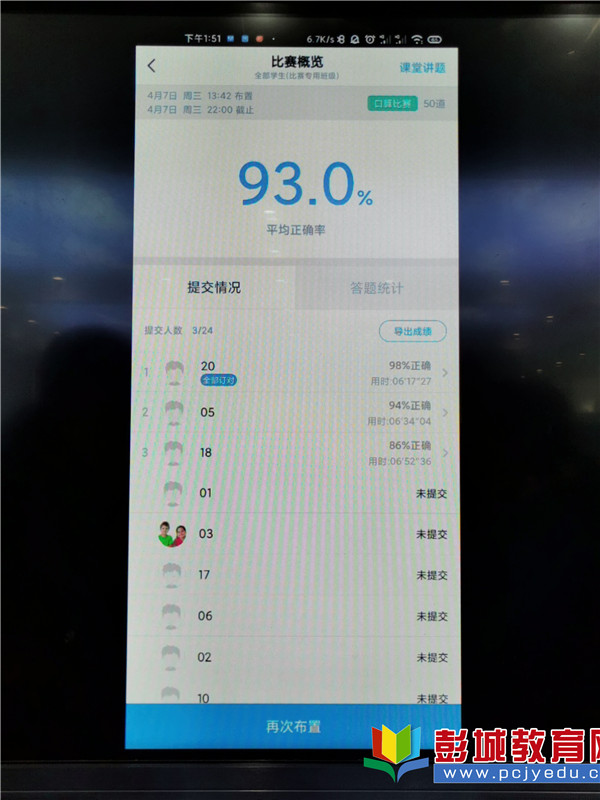This screenshot has width=600, height=800.
Task: Go back using the top-left arrow
Action: click(152, 66)
